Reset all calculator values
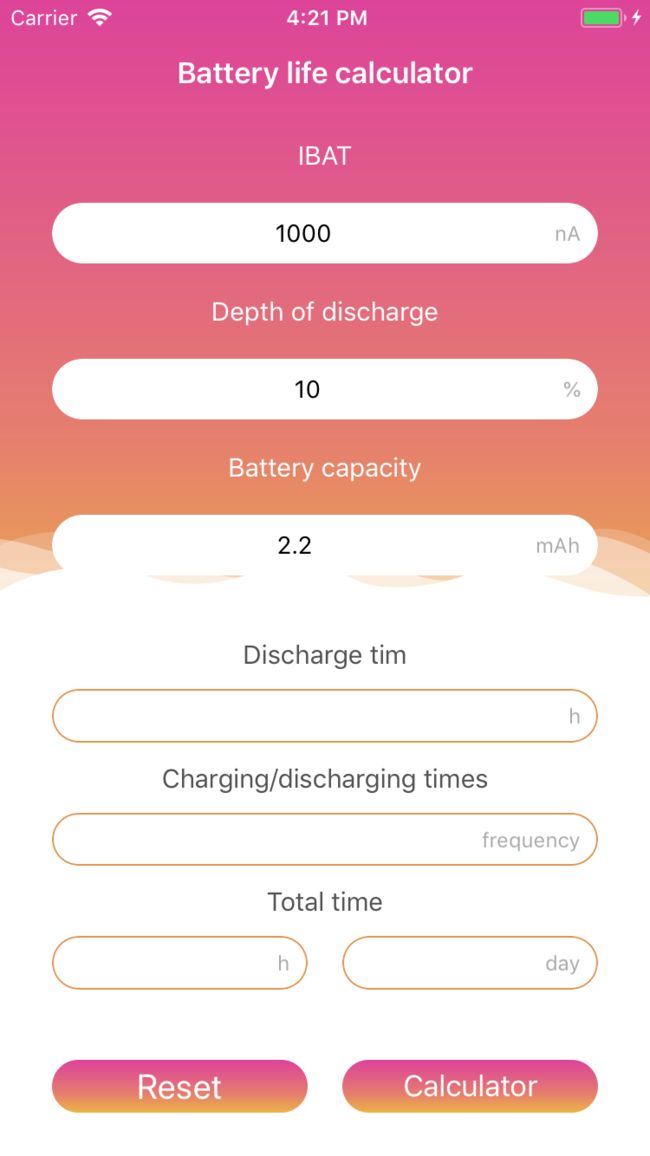 [179, 1086]
